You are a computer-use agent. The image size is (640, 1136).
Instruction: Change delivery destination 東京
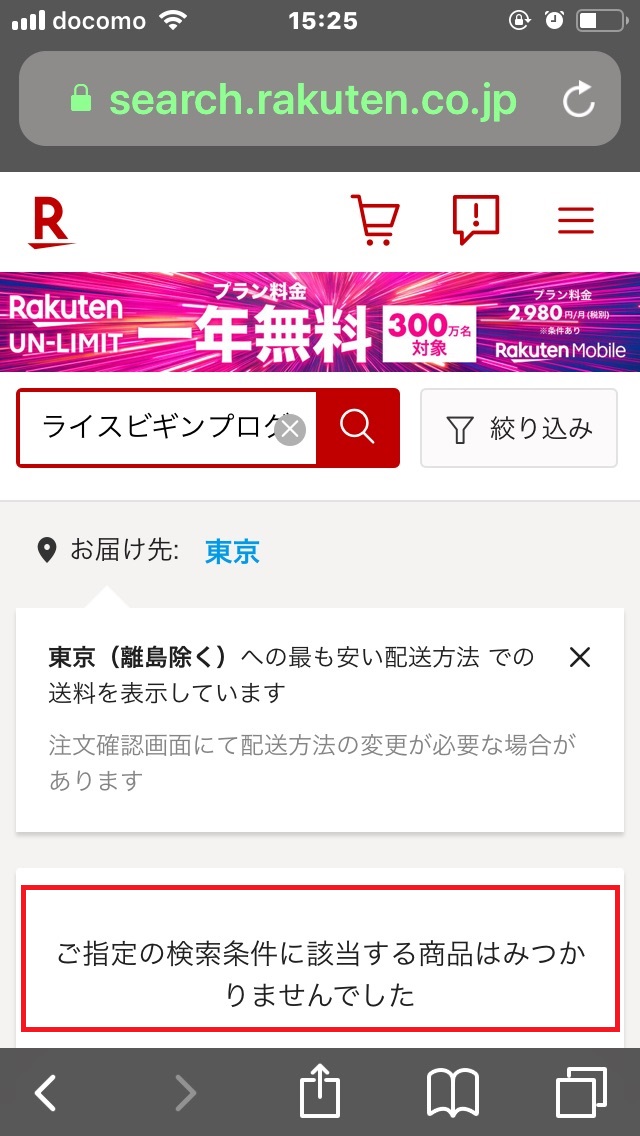coord(232,551)
